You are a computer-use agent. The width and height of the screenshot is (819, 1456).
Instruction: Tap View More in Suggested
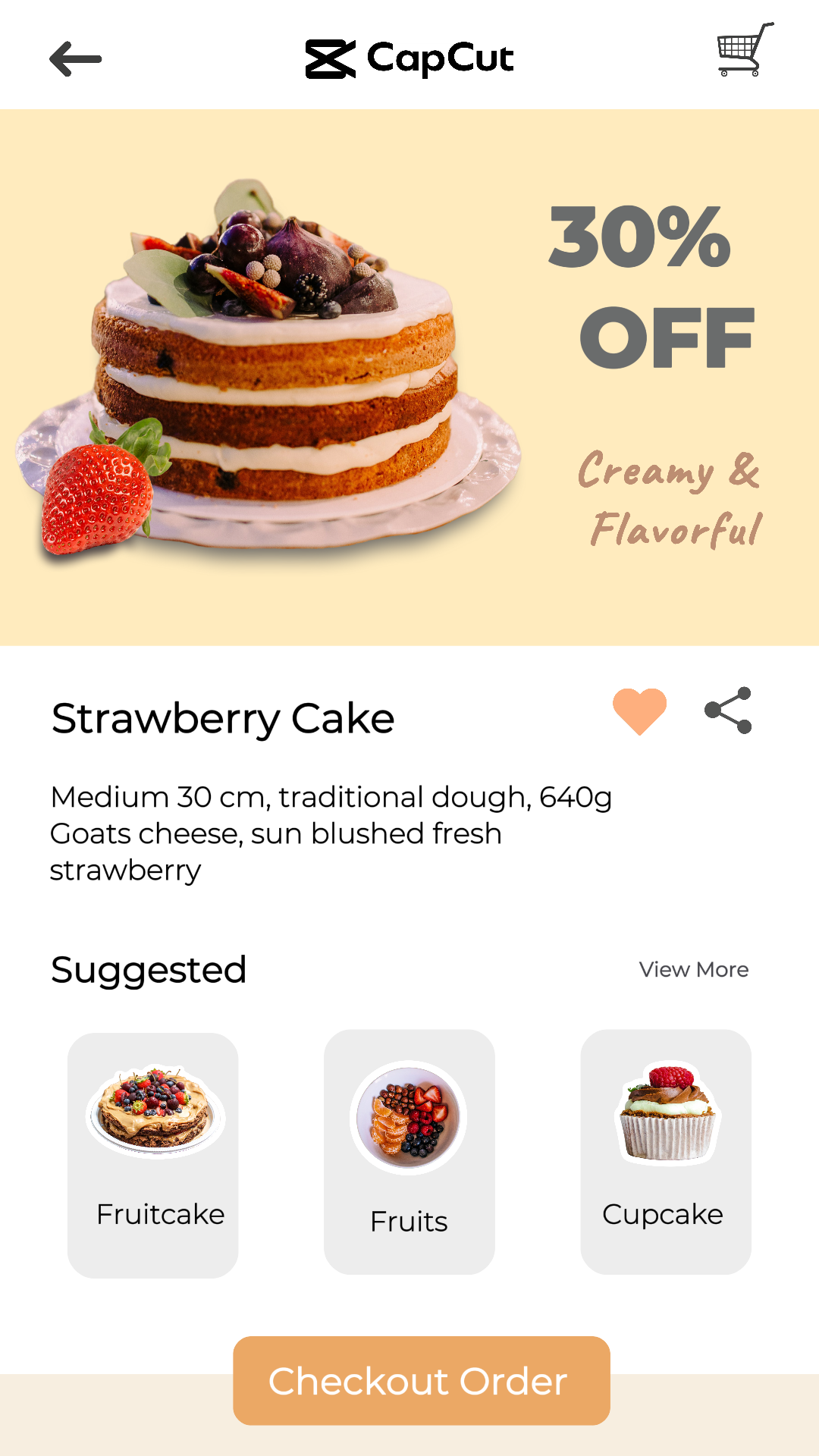pyautogui.click(x=693, y=969)
